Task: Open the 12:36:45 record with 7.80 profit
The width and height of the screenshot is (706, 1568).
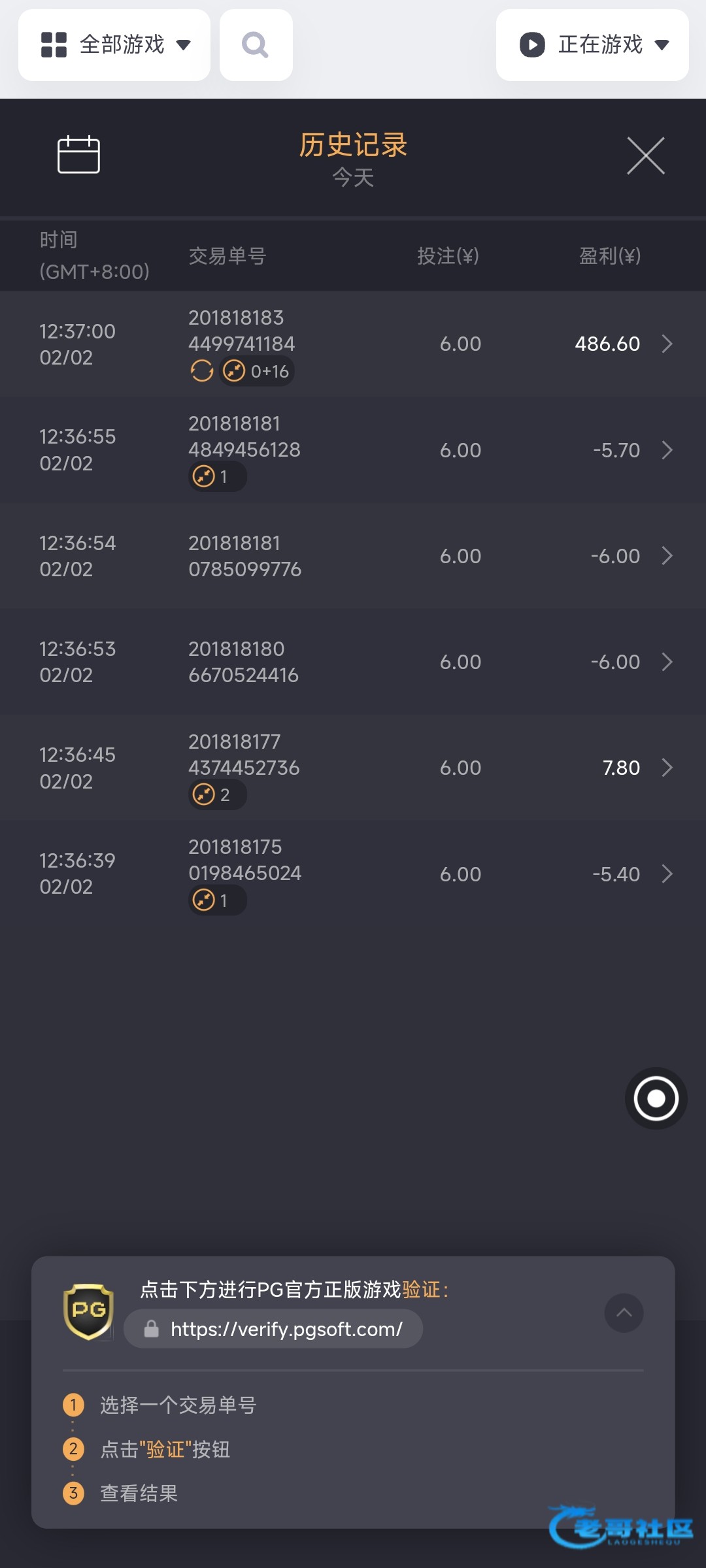Action: tap(353, 768)
